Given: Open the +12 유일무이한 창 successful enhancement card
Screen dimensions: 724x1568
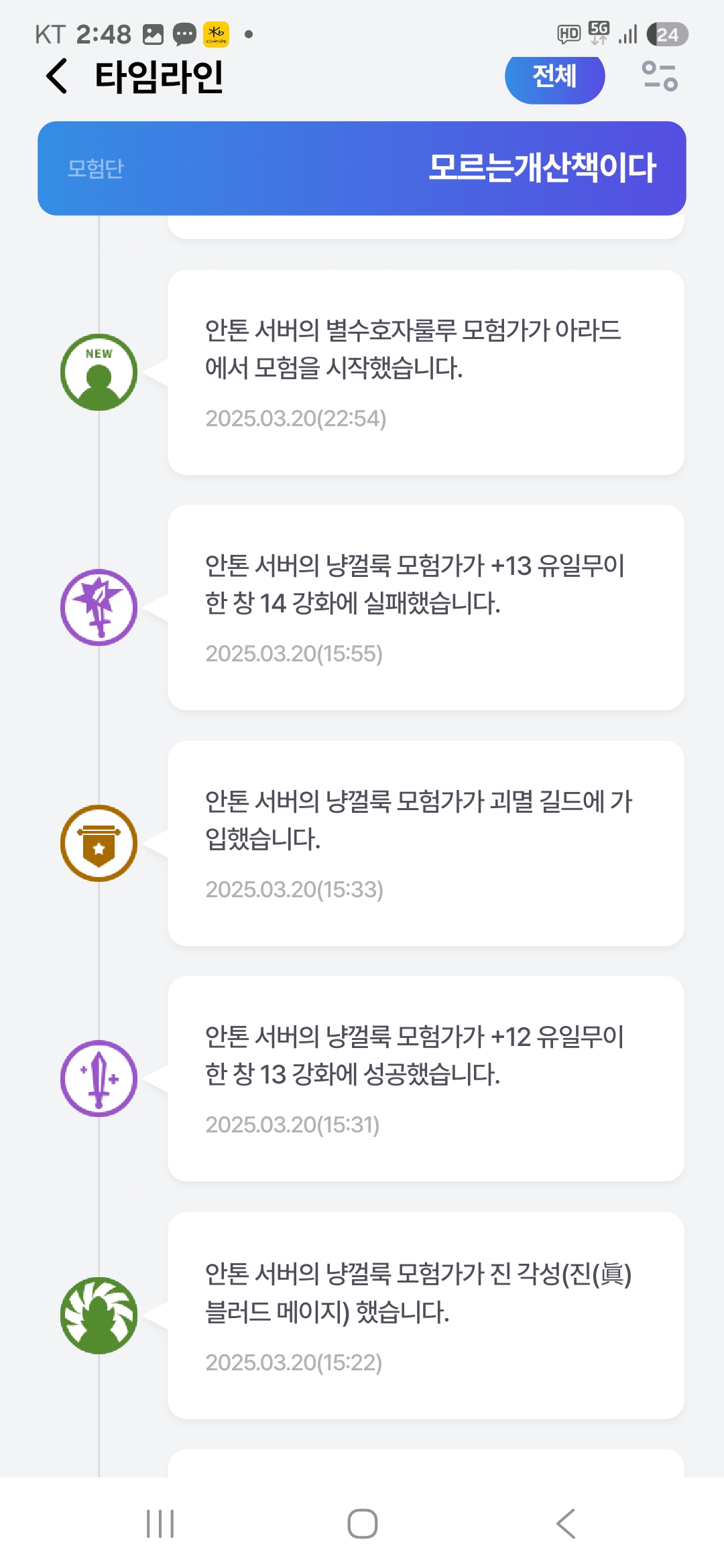Looking at the screenshot, I should click(426, 1078).
